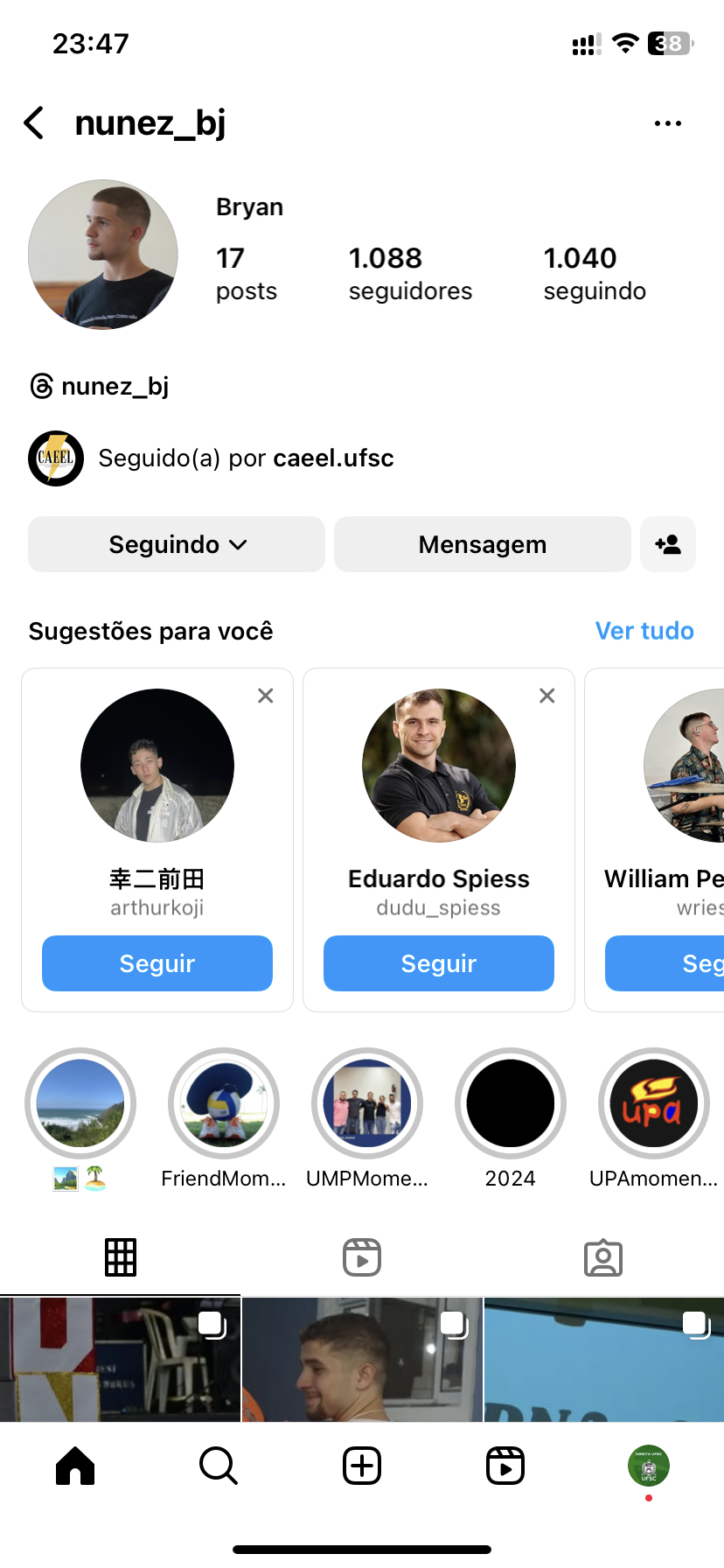View the 1.088 seguidores list
724x1568 pixels.
click(x=410, y=273)
